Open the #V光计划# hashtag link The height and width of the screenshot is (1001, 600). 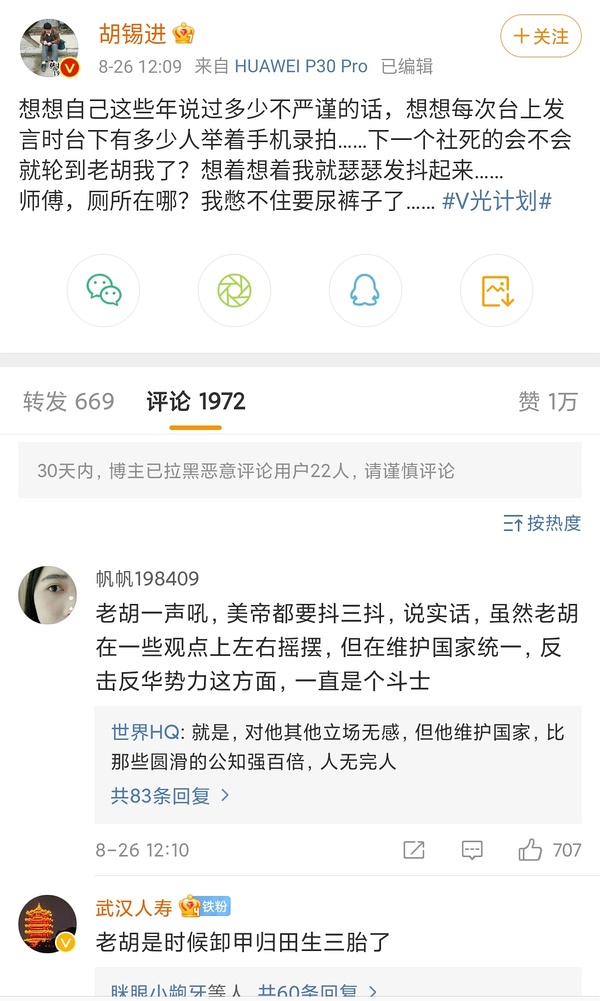click(497, 201)
